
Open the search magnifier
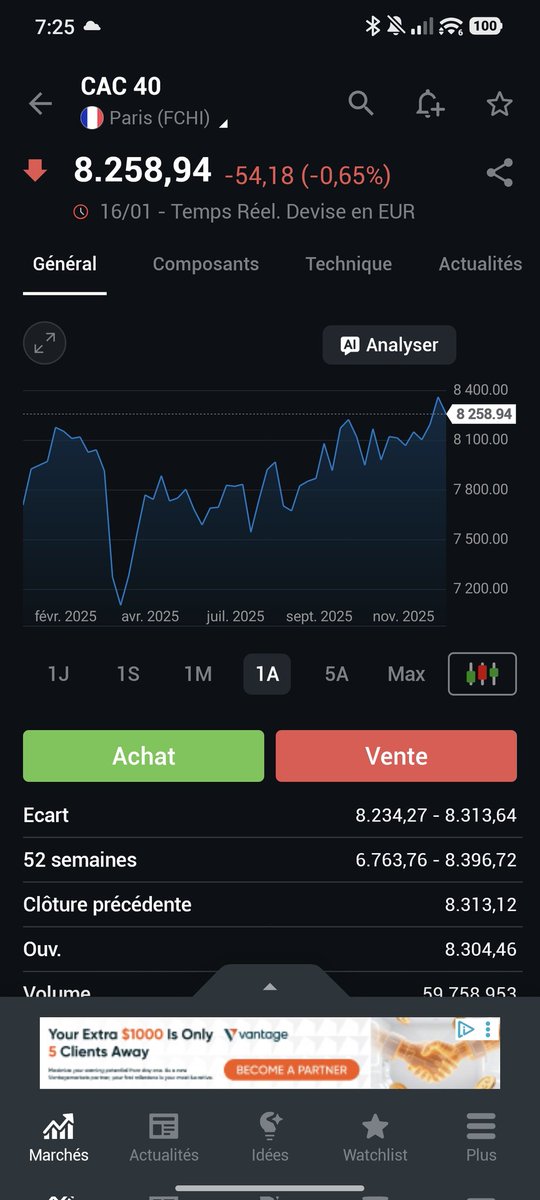tap(361, 102)
